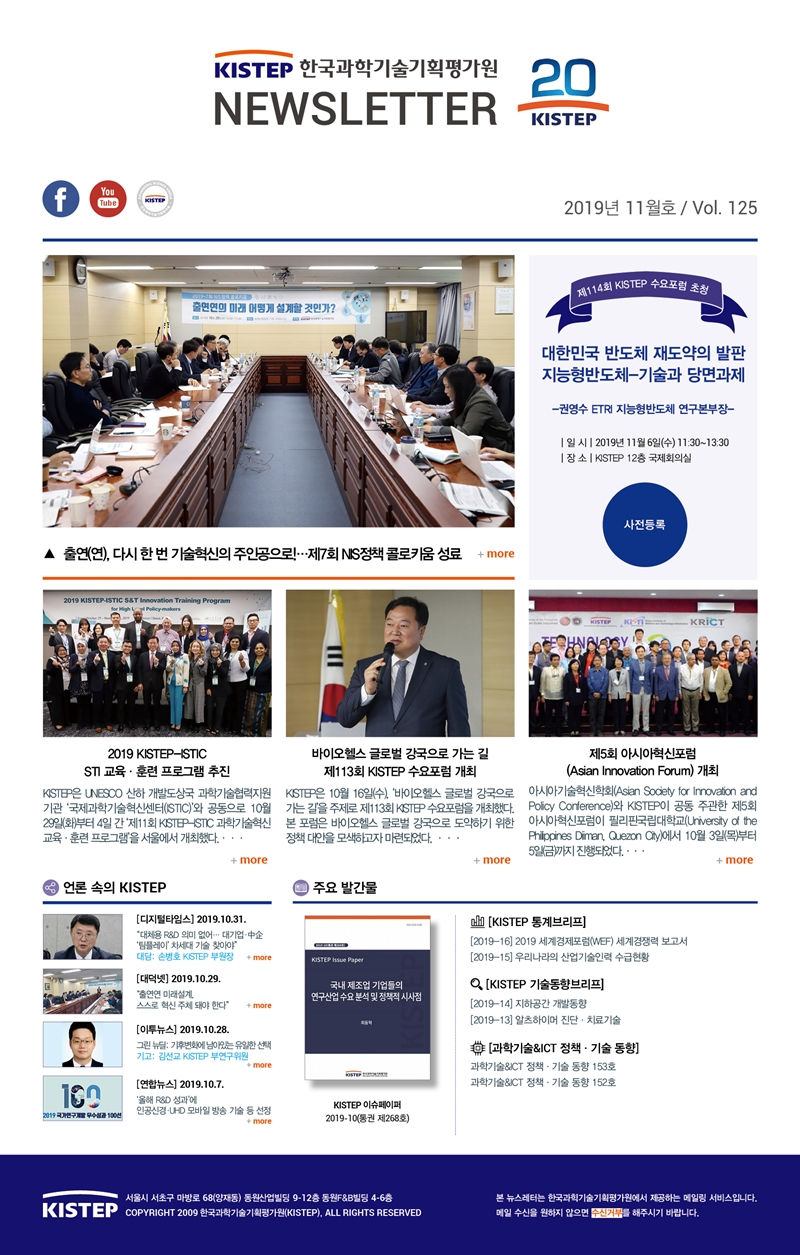Image resolution: width=800 pixels, height=1255 pixels.
Task: Open 과학기술&ICT 정책·기술 동향 152호
Action: click(x=543, y=1082)
